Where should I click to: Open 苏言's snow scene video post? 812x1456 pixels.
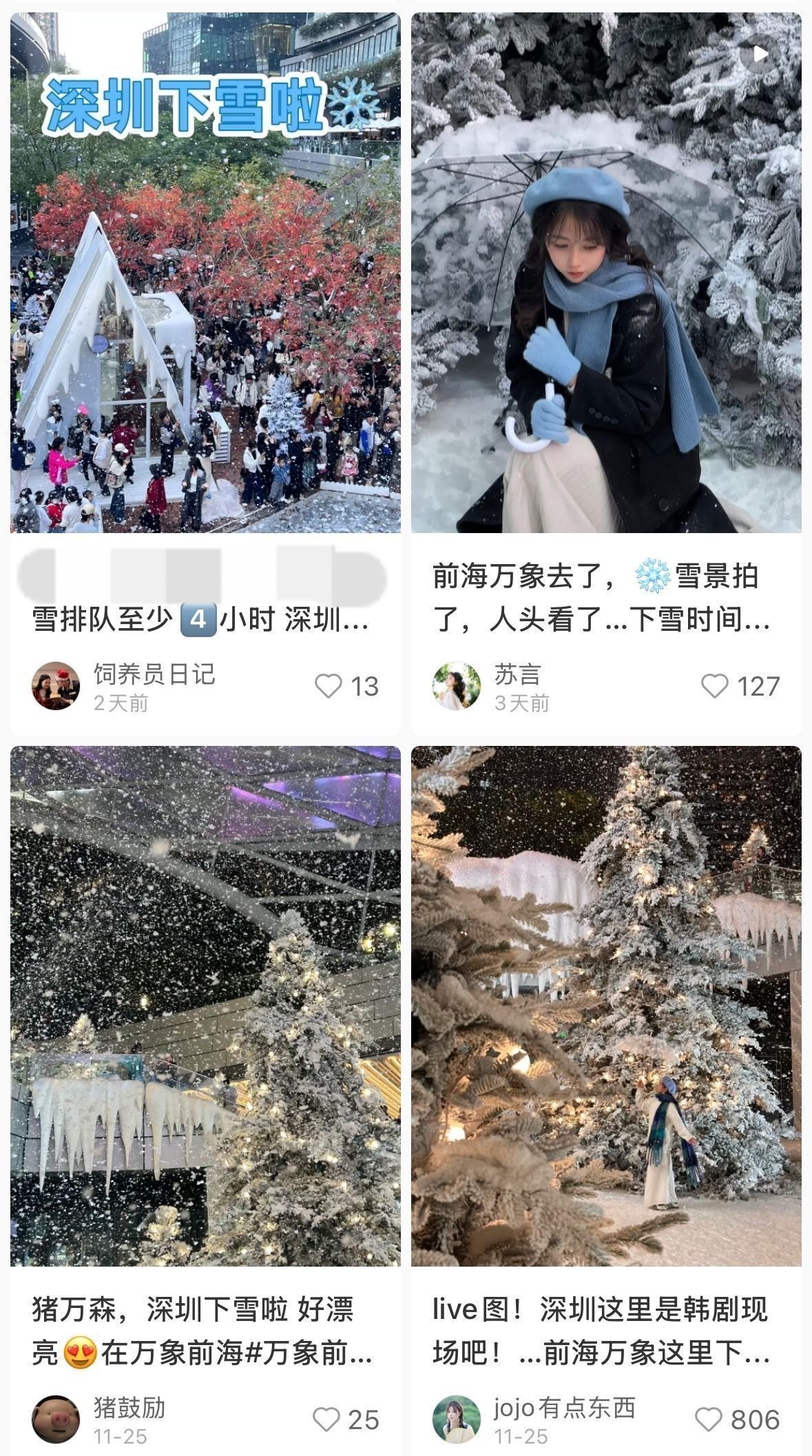click(606, 272)
